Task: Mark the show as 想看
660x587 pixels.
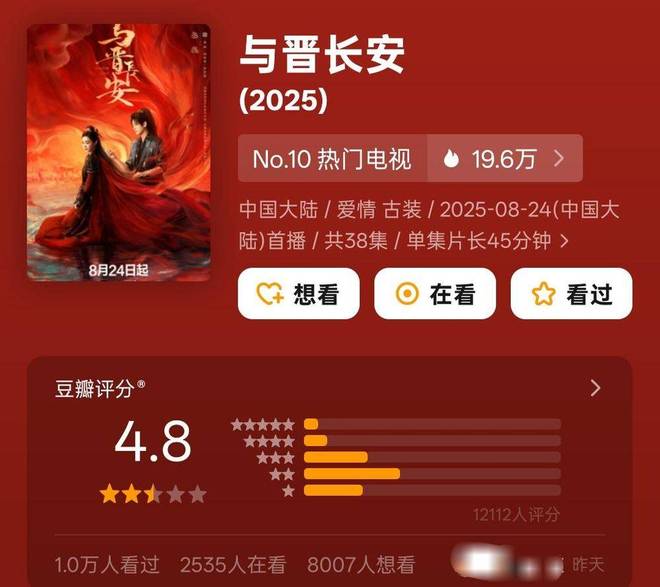Action: click(298, 294)
